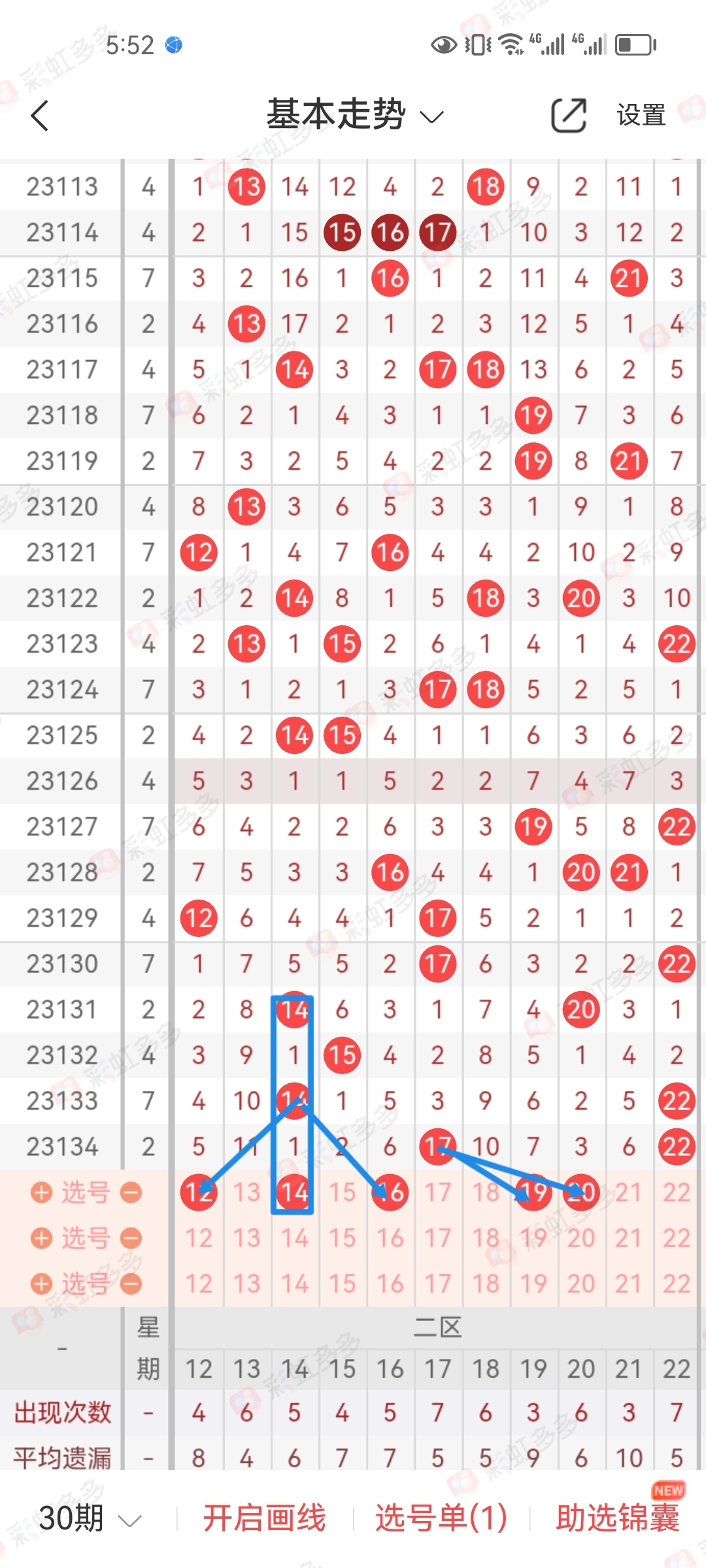The height and width of the screenshot is (1568, 706).
Task: Open the share panel via the share icon
Action: click(x=567, y=115)
